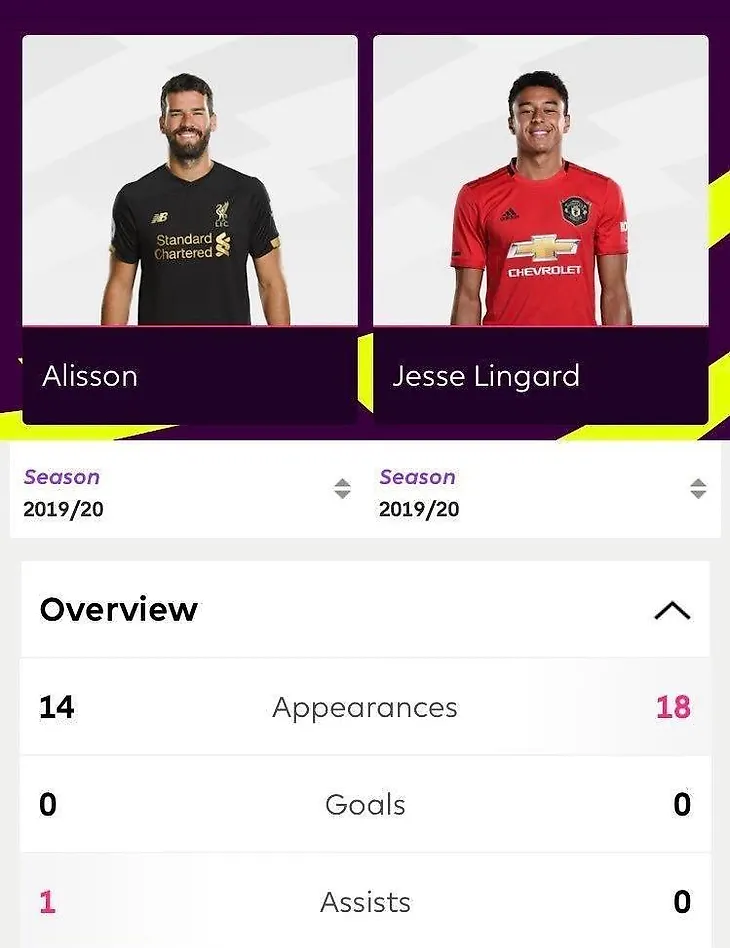Viewport: 730px width, 948px height.
Task: Open Alisson's player card
Action: pyautogui.click(x=190, y=230)
